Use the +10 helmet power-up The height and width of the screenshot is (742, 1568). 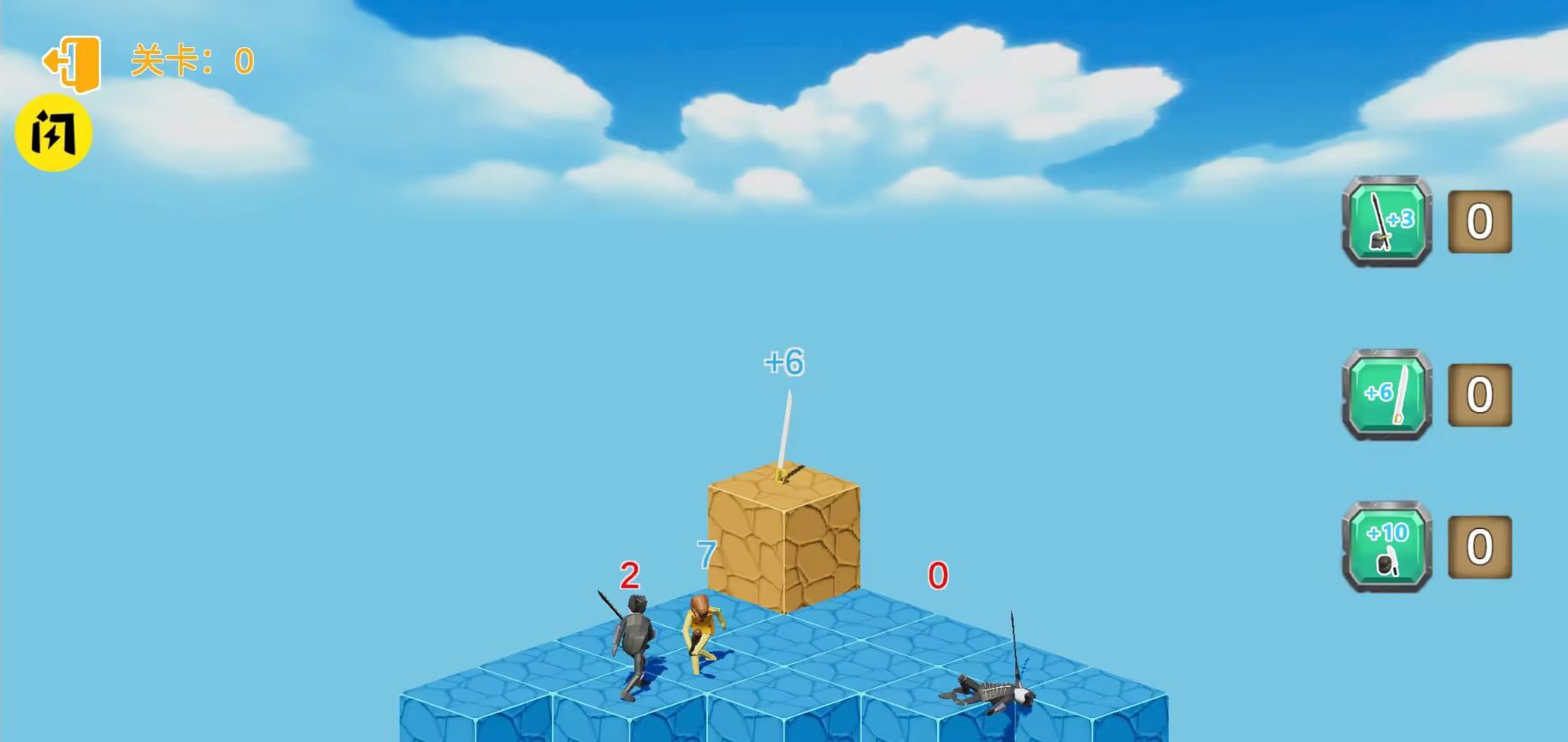tap(1386, 547)
